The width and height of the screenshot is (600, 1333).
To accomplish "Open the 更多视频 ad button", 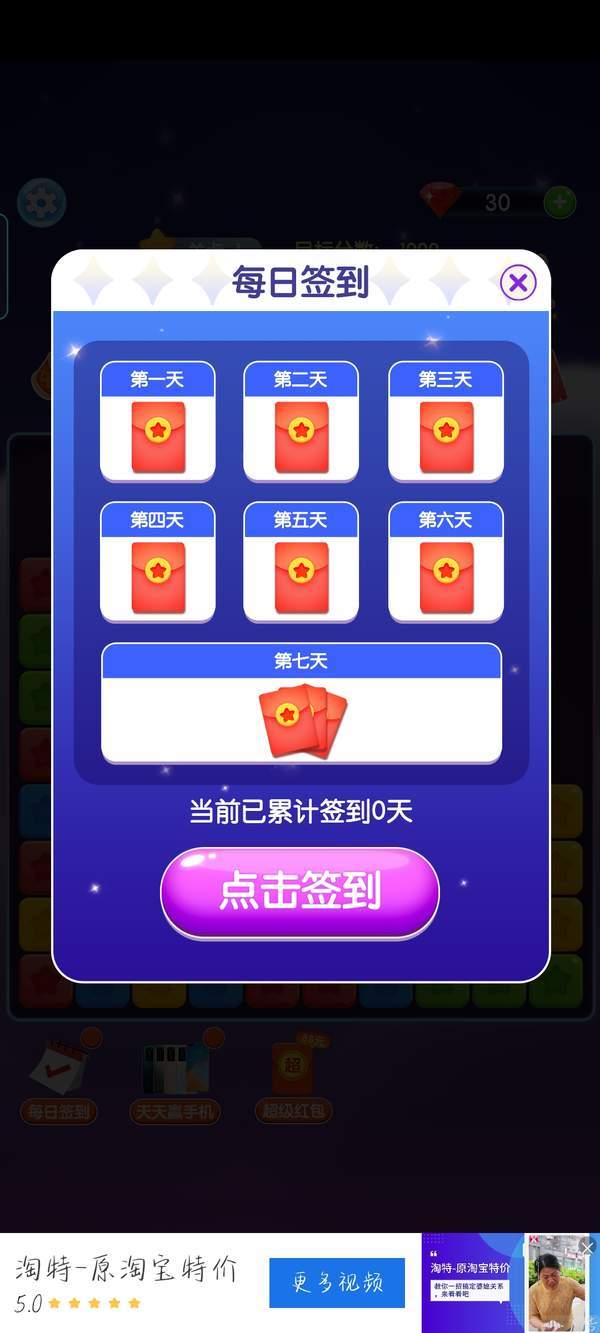I will [x=337, y=1282].
